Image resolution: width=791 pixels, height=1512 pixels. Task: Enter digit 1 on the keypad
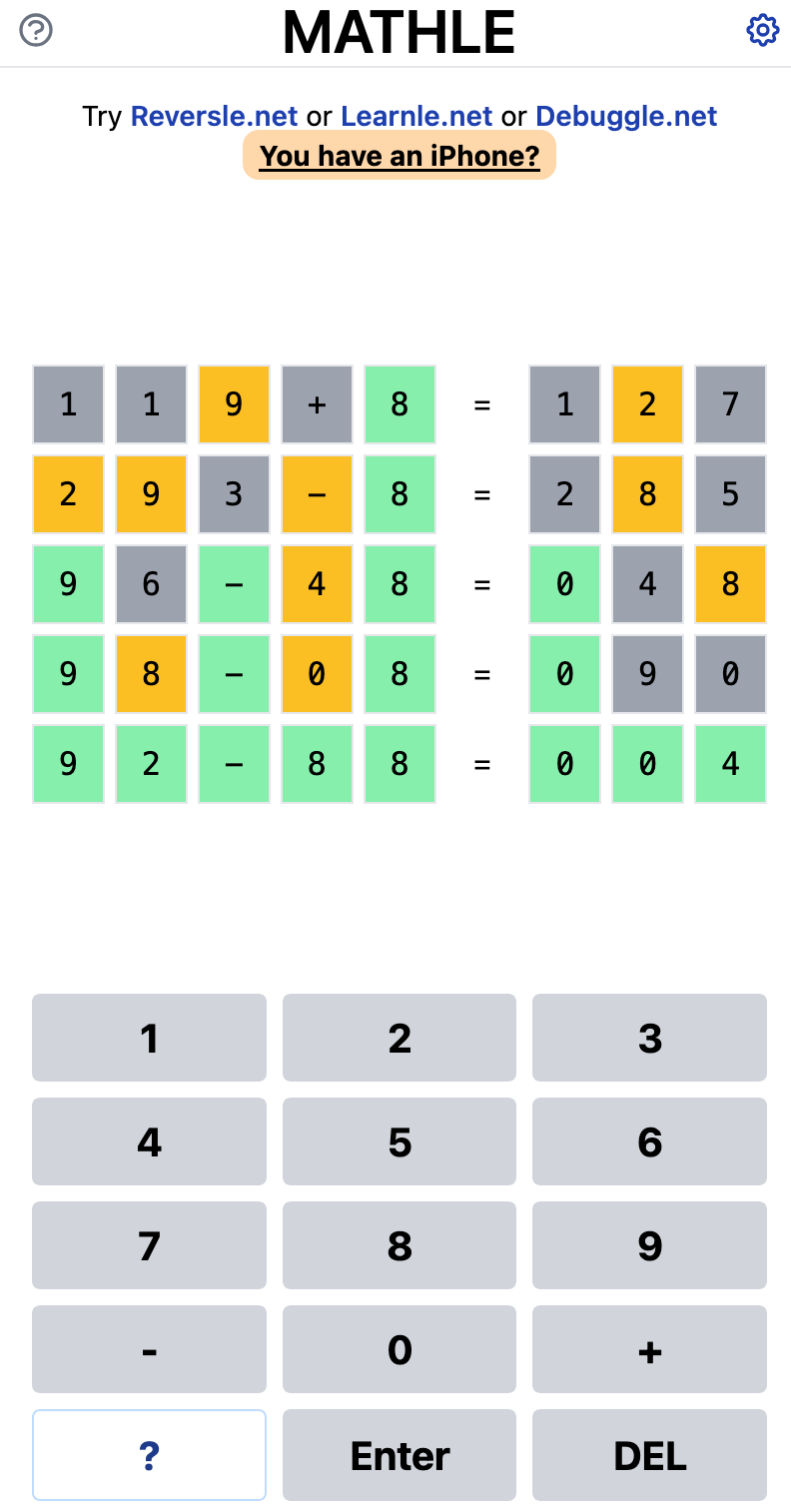(149, 1038)
